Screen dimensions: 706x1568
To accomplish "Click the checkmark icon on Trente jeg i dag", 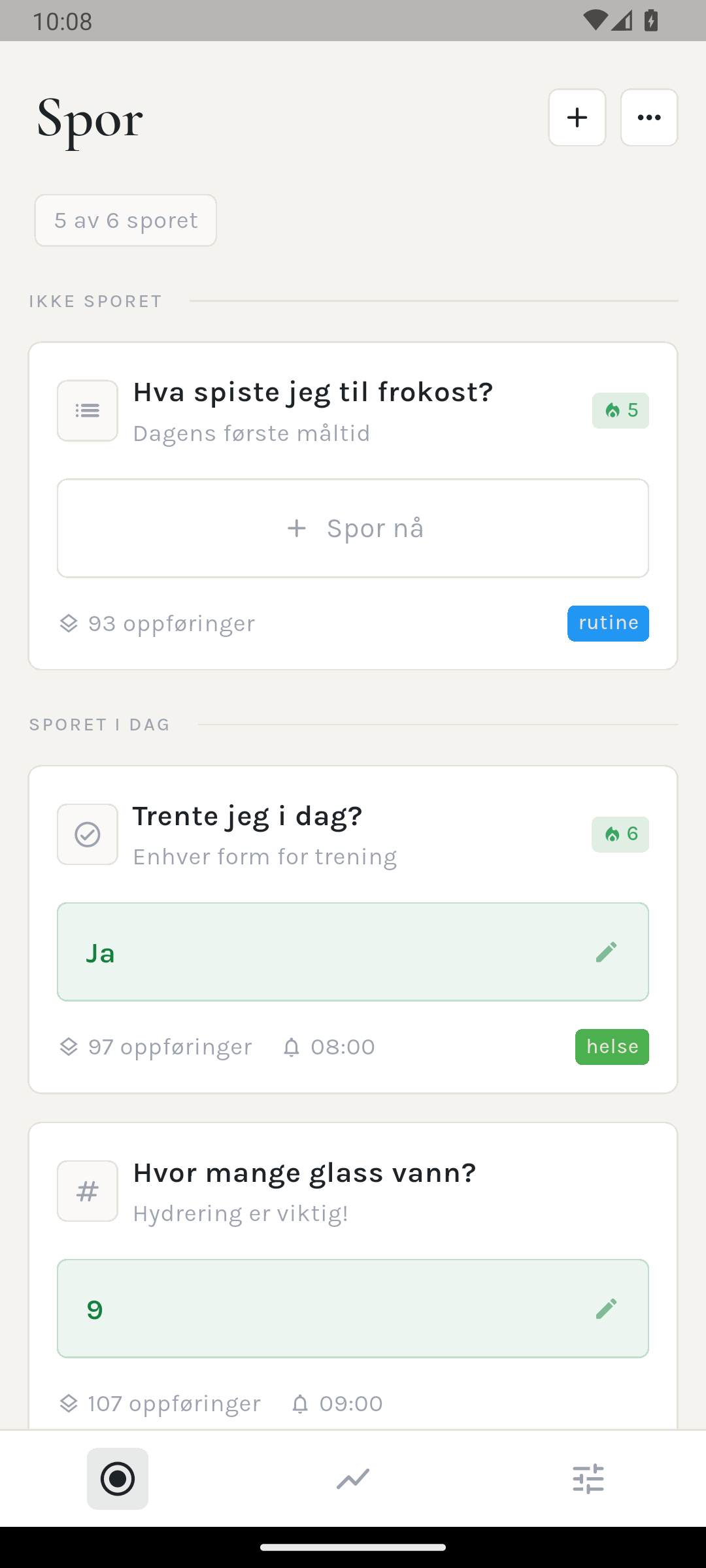I will tap(87, 834).
